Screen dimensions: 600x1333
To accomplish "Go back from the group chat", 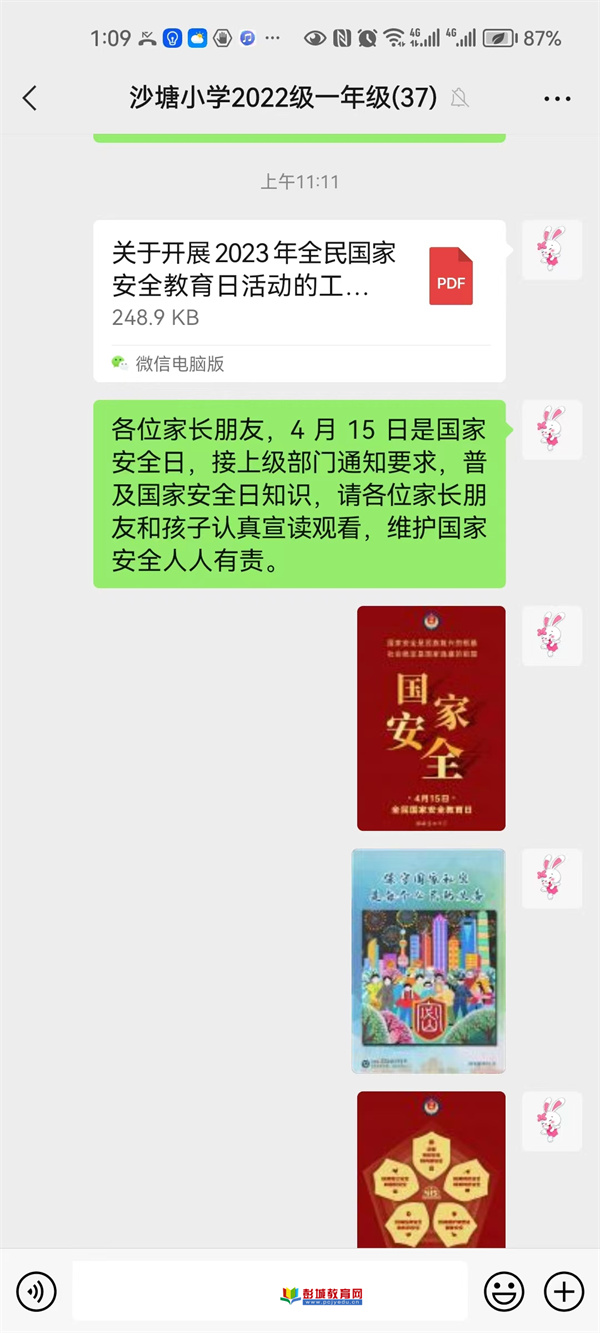I will [x=30, y=98].
